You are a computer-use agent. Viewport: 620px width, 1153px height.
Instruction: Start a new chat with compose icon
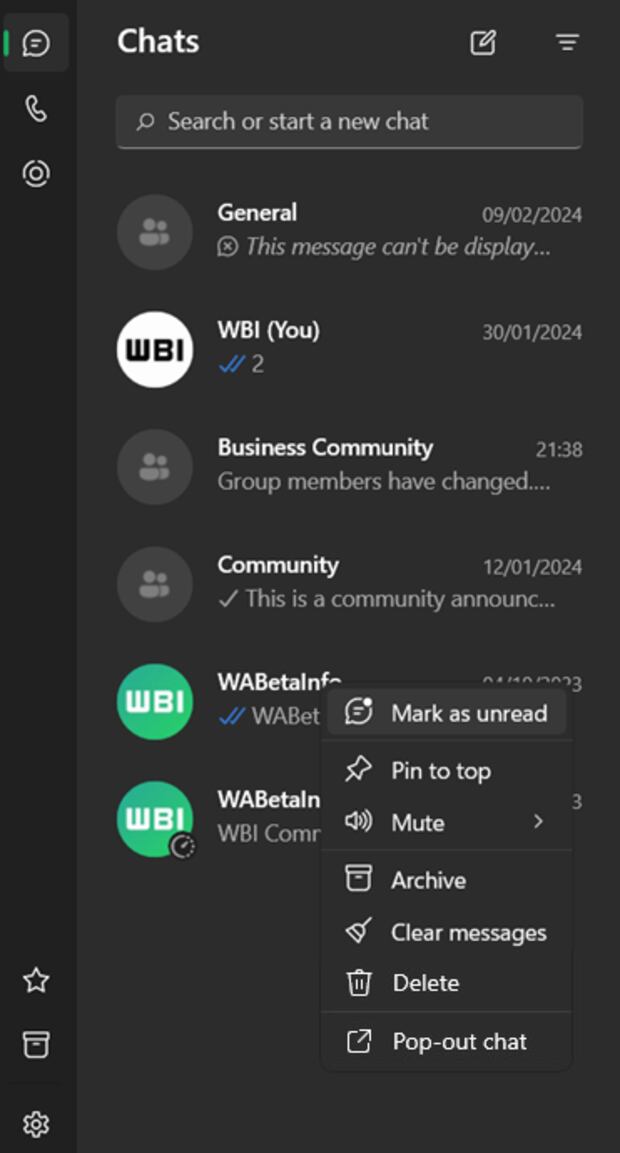483,42
